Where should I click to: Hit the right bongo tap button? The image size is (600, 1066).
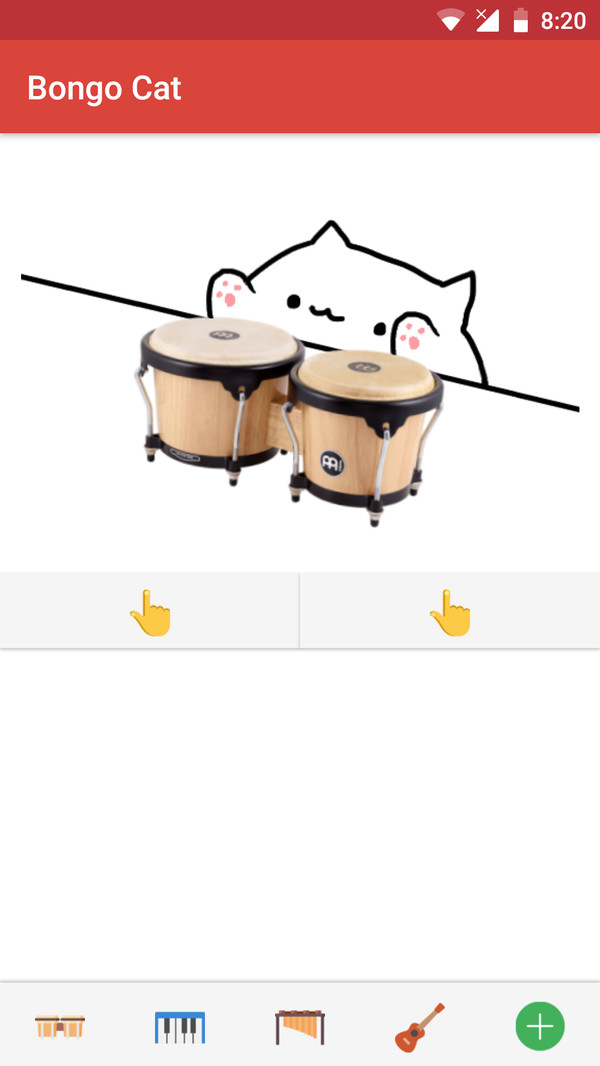tap(449, 611)
